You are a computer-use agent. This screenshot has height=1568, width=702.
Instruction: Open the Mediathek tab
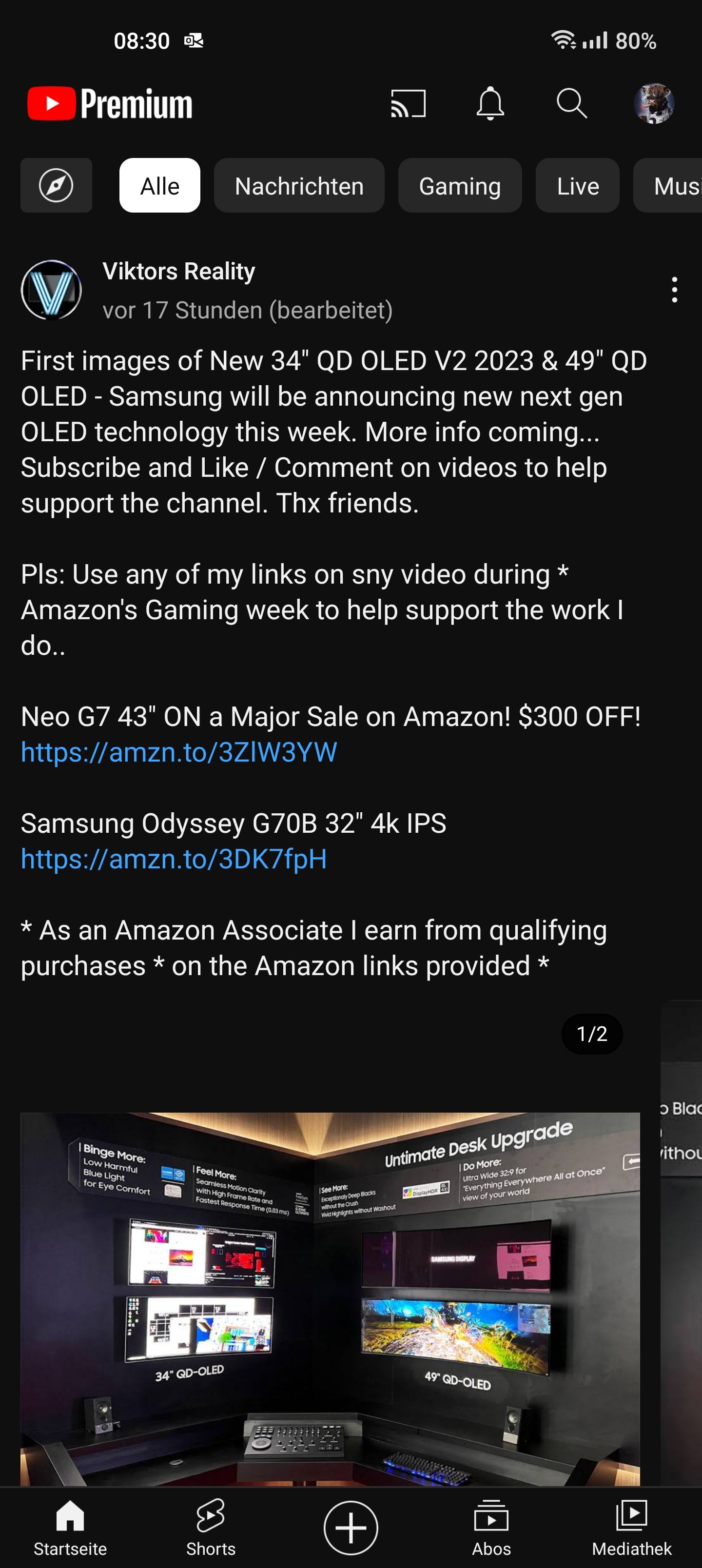(x=631, y=1528)
